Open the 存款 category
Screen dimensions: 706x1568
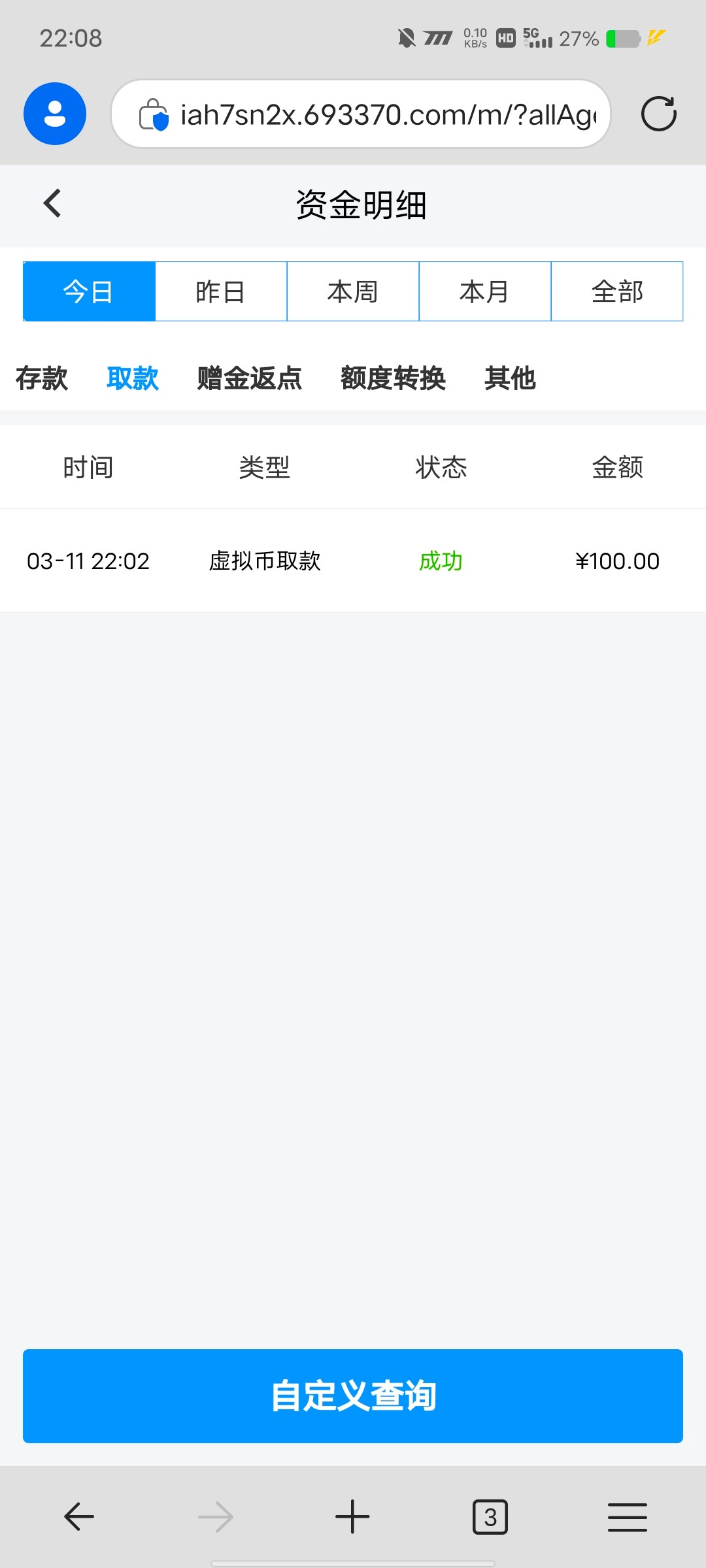pyautogui.click(x=42, y=378)
